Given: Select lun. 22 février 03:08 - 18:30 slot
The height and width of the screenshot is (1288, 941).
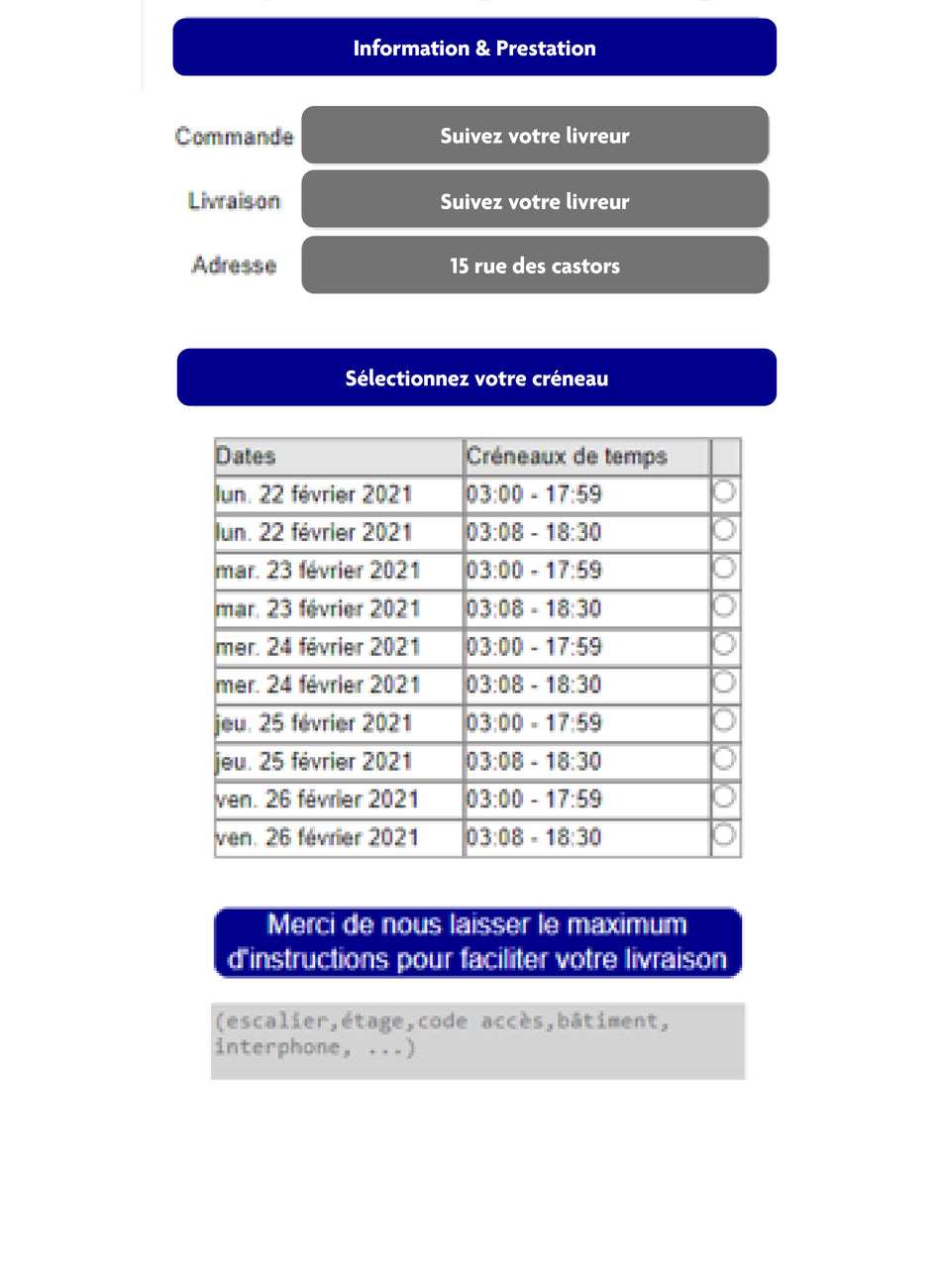Looking at the screenshot, I should pyautogui.click(x=724, y=529).
